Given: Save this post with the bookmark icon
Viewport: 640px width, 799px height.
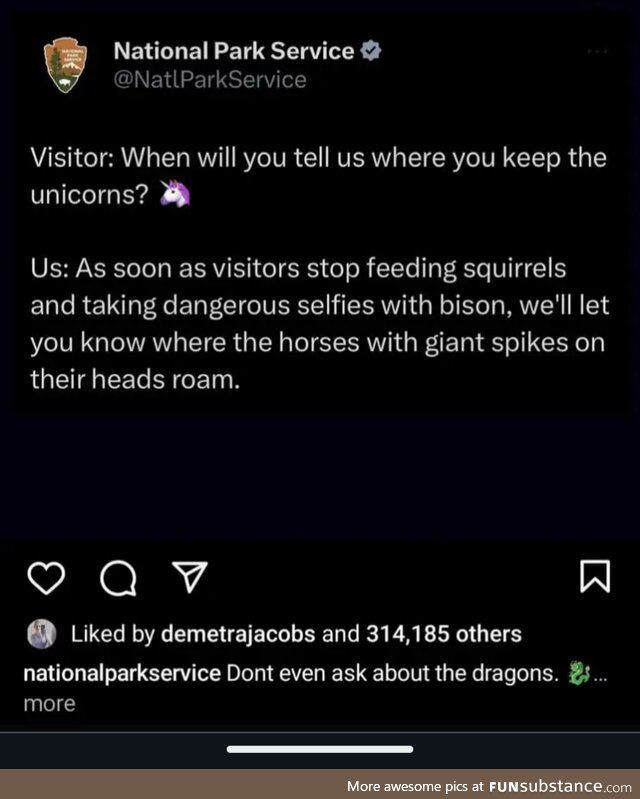Looking at the screenshot, I should [x=595, y=577].
